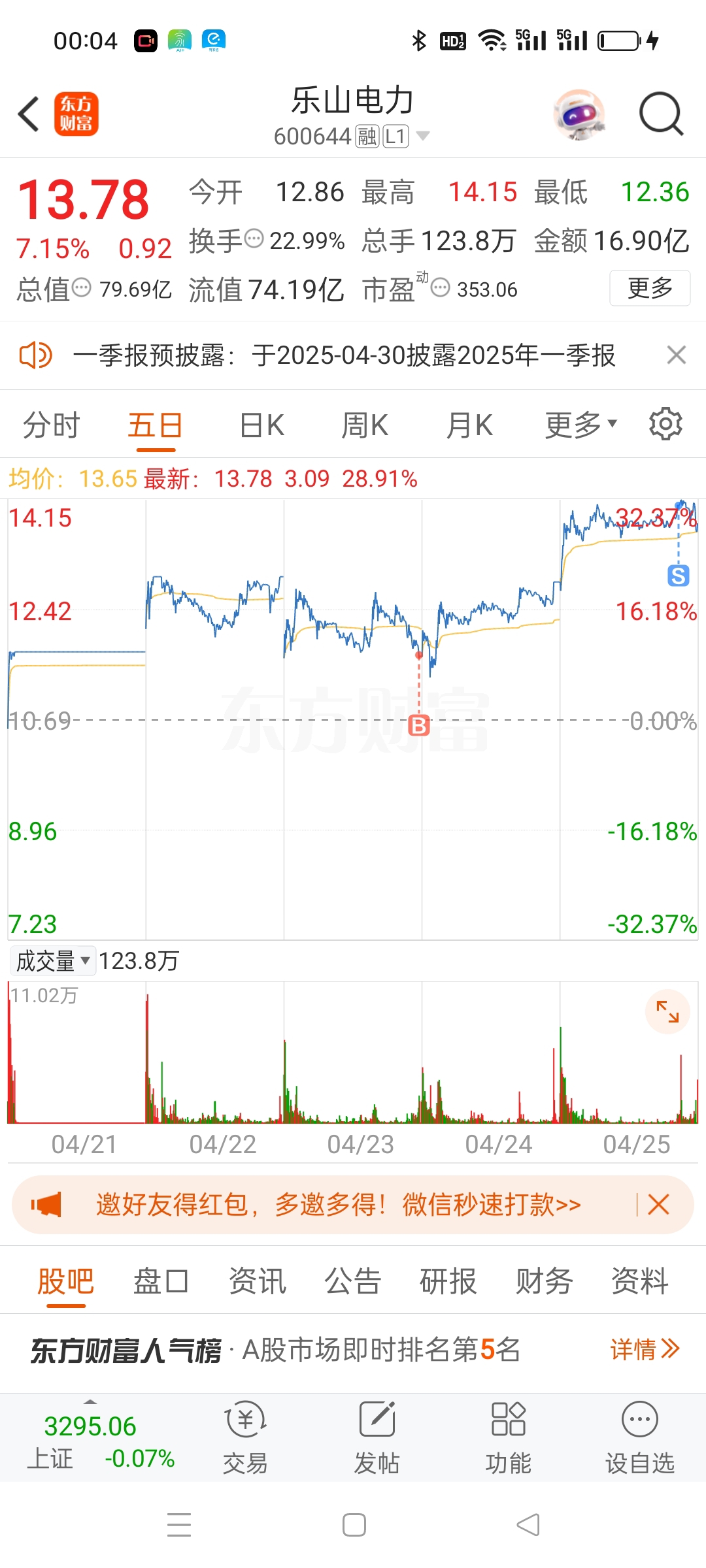
Task: Tap 更多 button for more quote details
Action: tap(650, 288)
